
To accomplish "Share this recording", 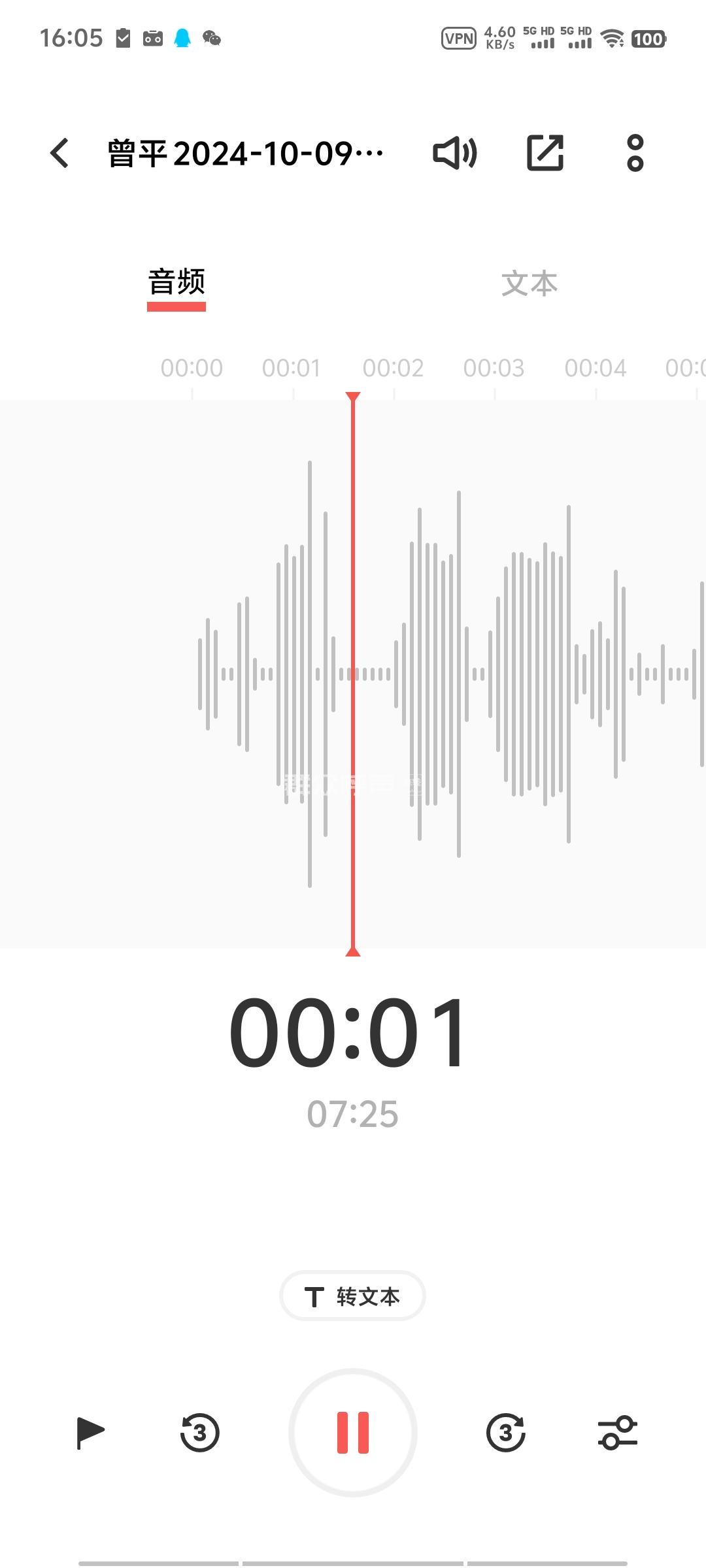I will pos(545,154).
